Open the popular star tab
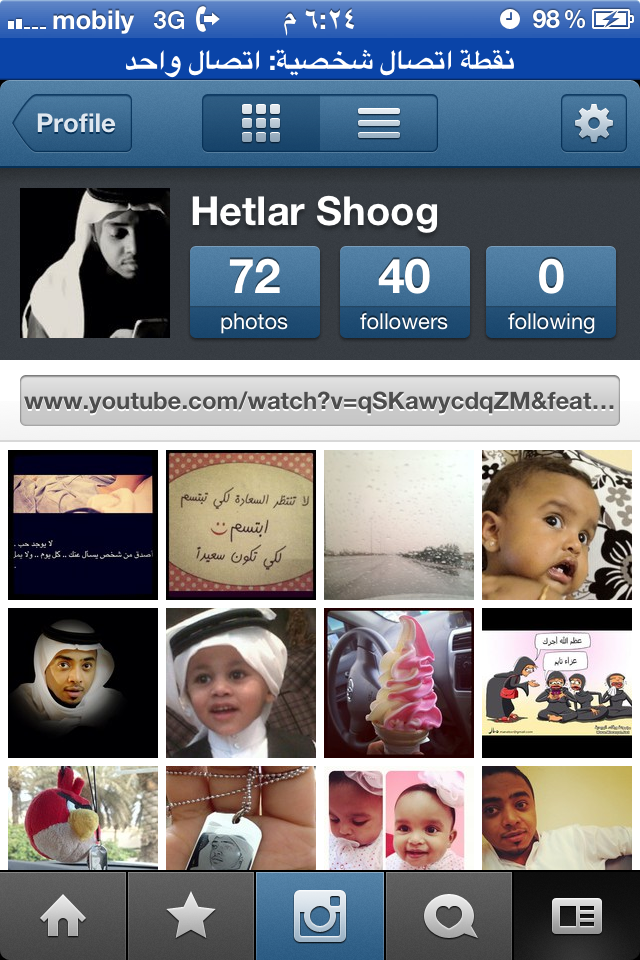Image resolution: width=640 pixels, height=960 pixels. tap(191, 916)
